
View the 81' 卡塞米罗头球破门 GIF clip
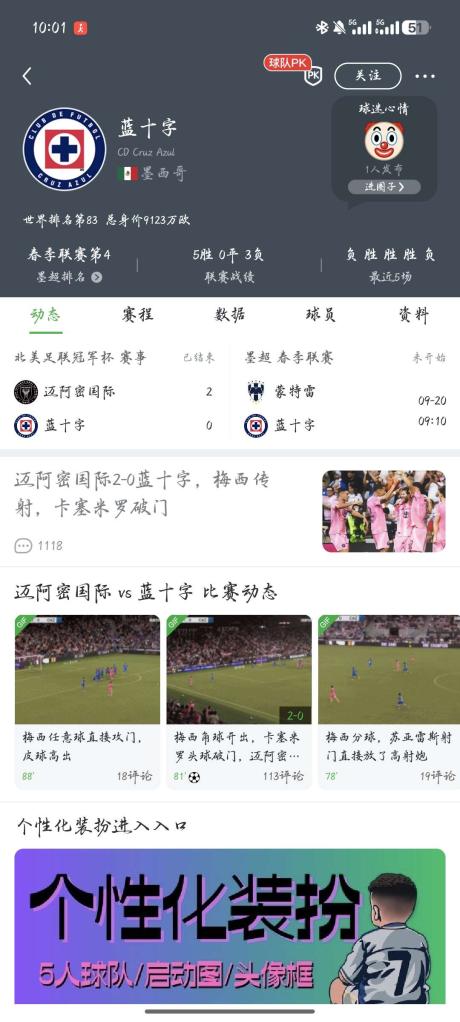tap(238, 701)
